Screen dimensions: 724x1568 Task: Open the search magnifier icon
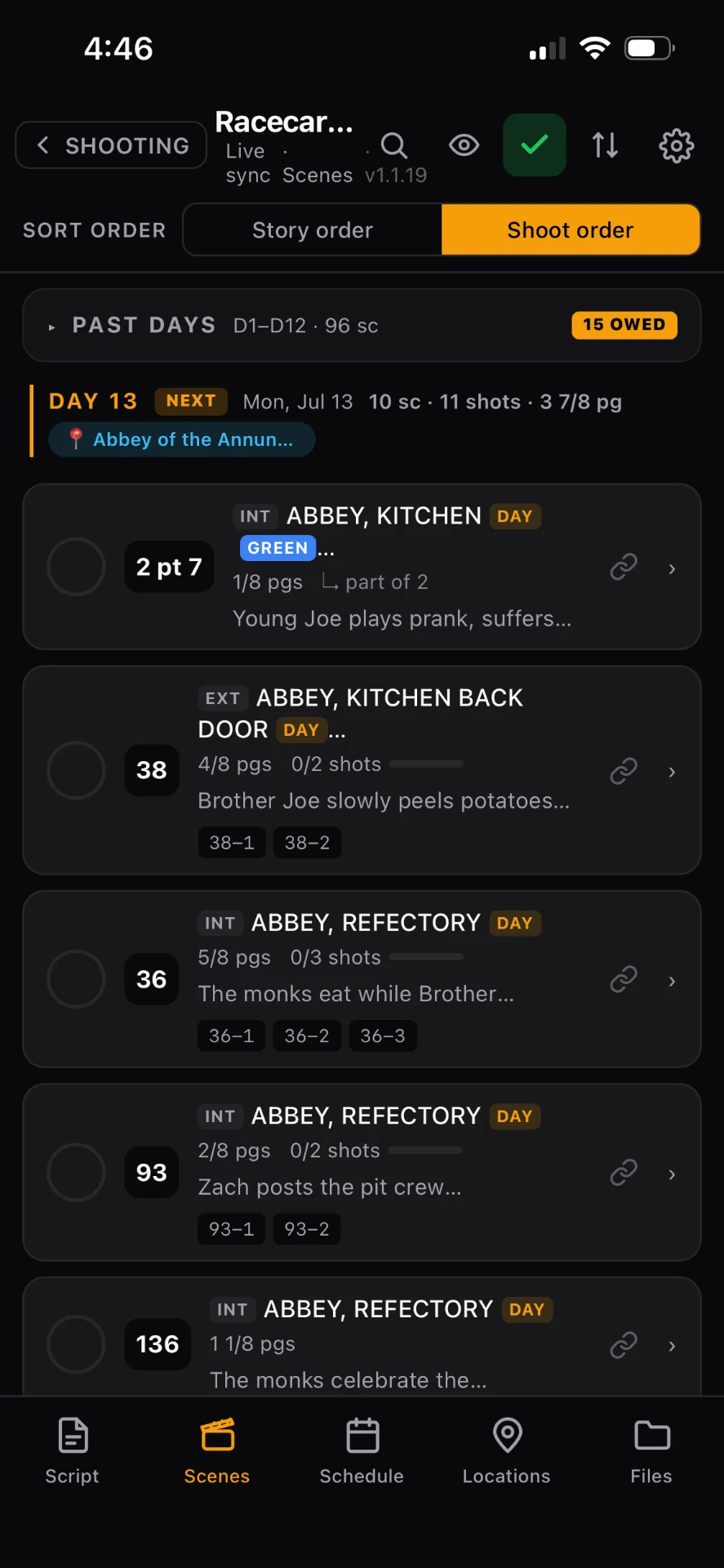coord(394,145)
